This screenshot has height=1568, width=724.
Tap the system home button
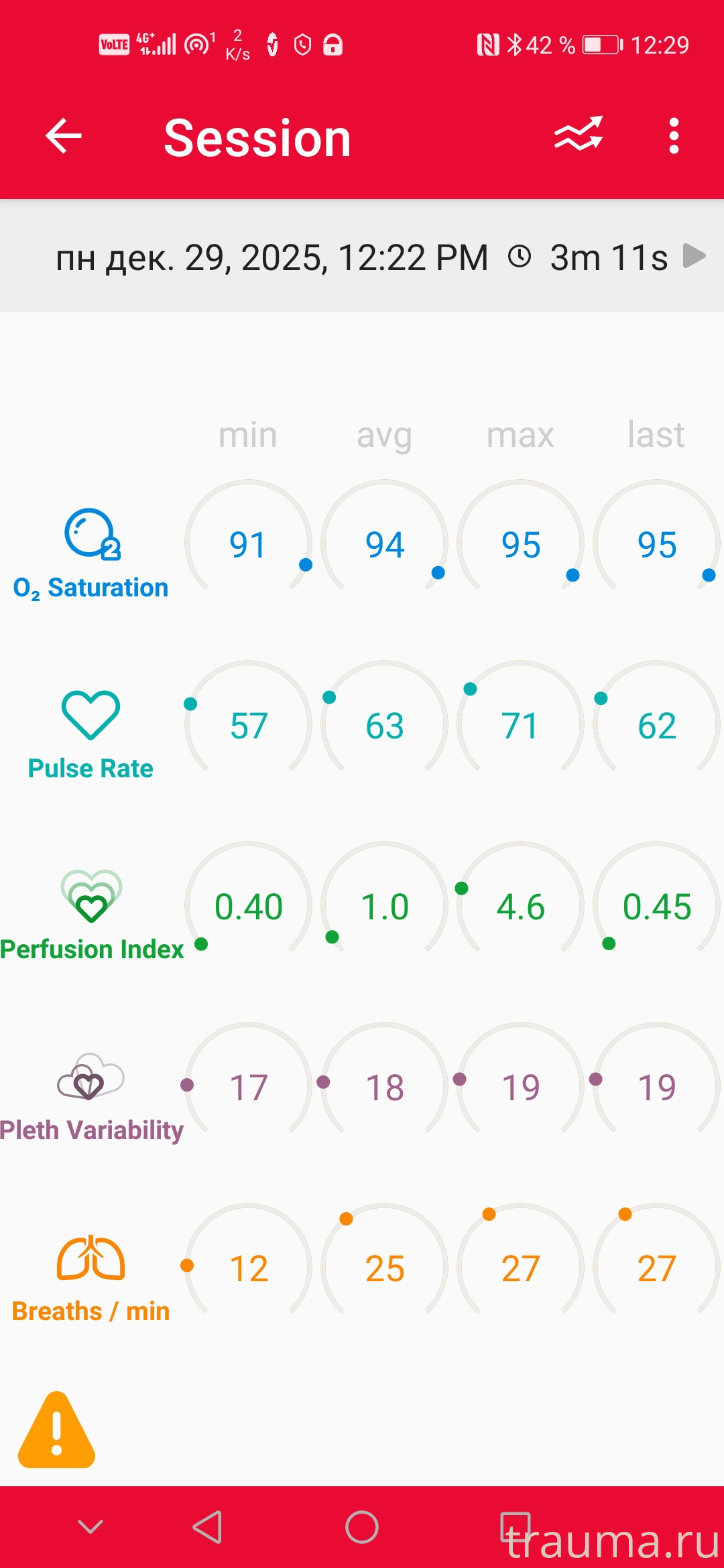click(362, 1527)
